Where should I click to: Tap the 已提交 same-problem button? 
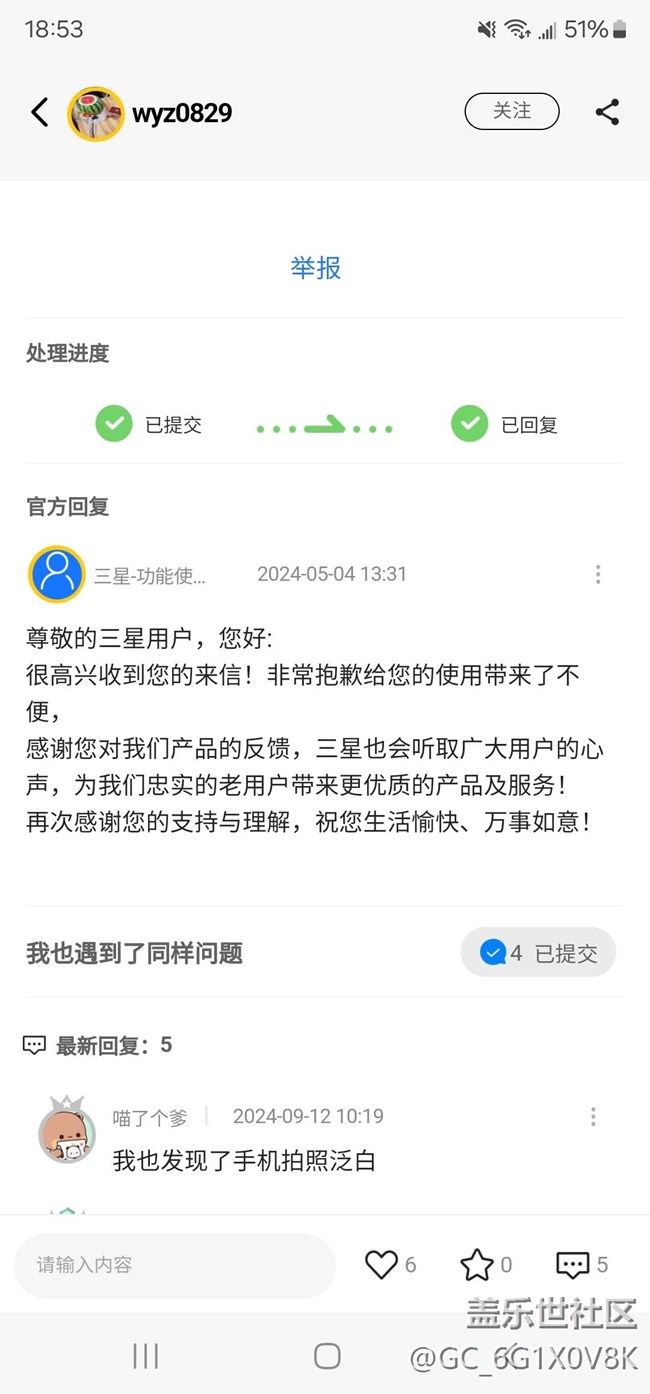click(538, 953)
